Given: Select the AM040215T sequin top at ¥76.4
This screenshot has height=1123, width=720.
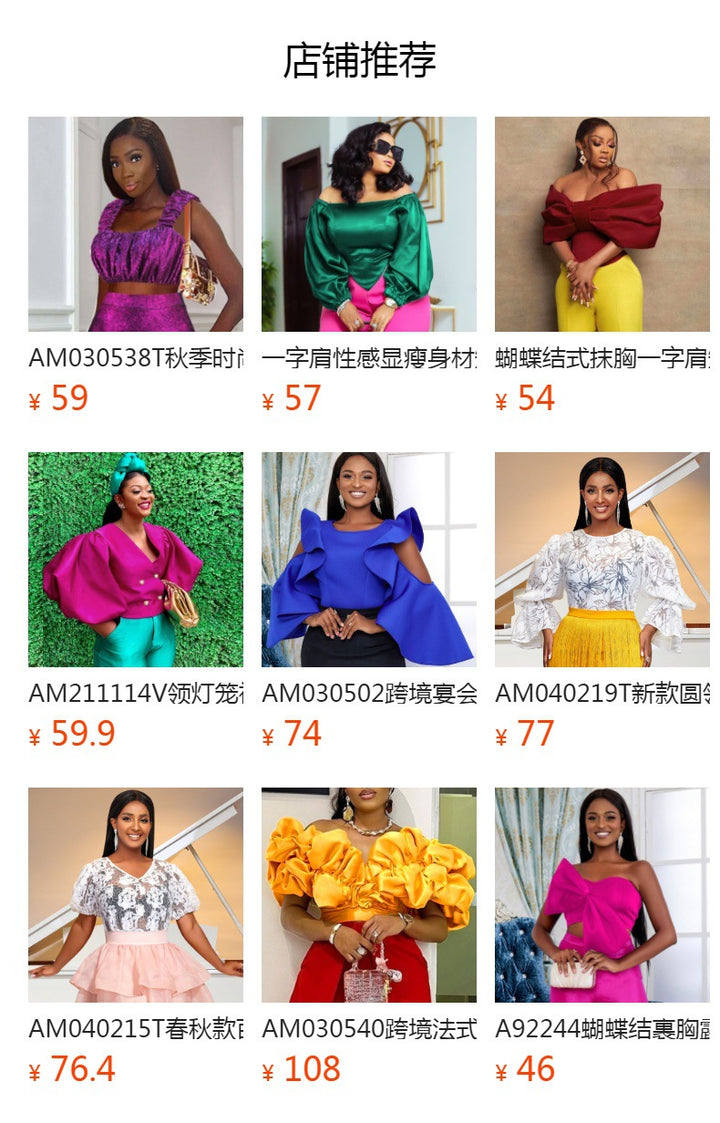Looking at the screenshot, I should pyautogui.click(x=135, y=895).
